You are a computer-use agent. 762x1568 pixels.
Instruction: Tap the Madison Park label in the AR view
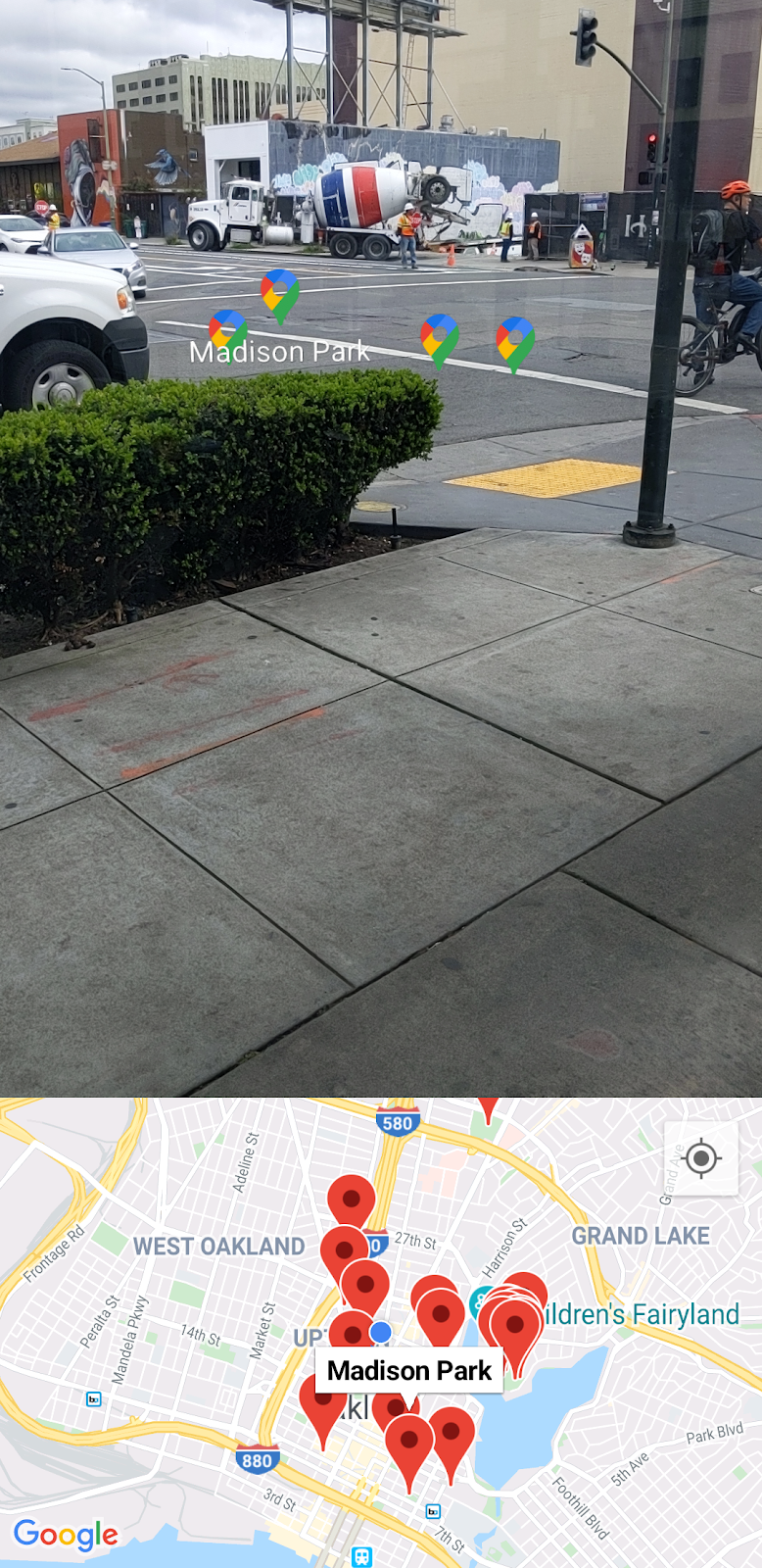[x=280, y=351]
